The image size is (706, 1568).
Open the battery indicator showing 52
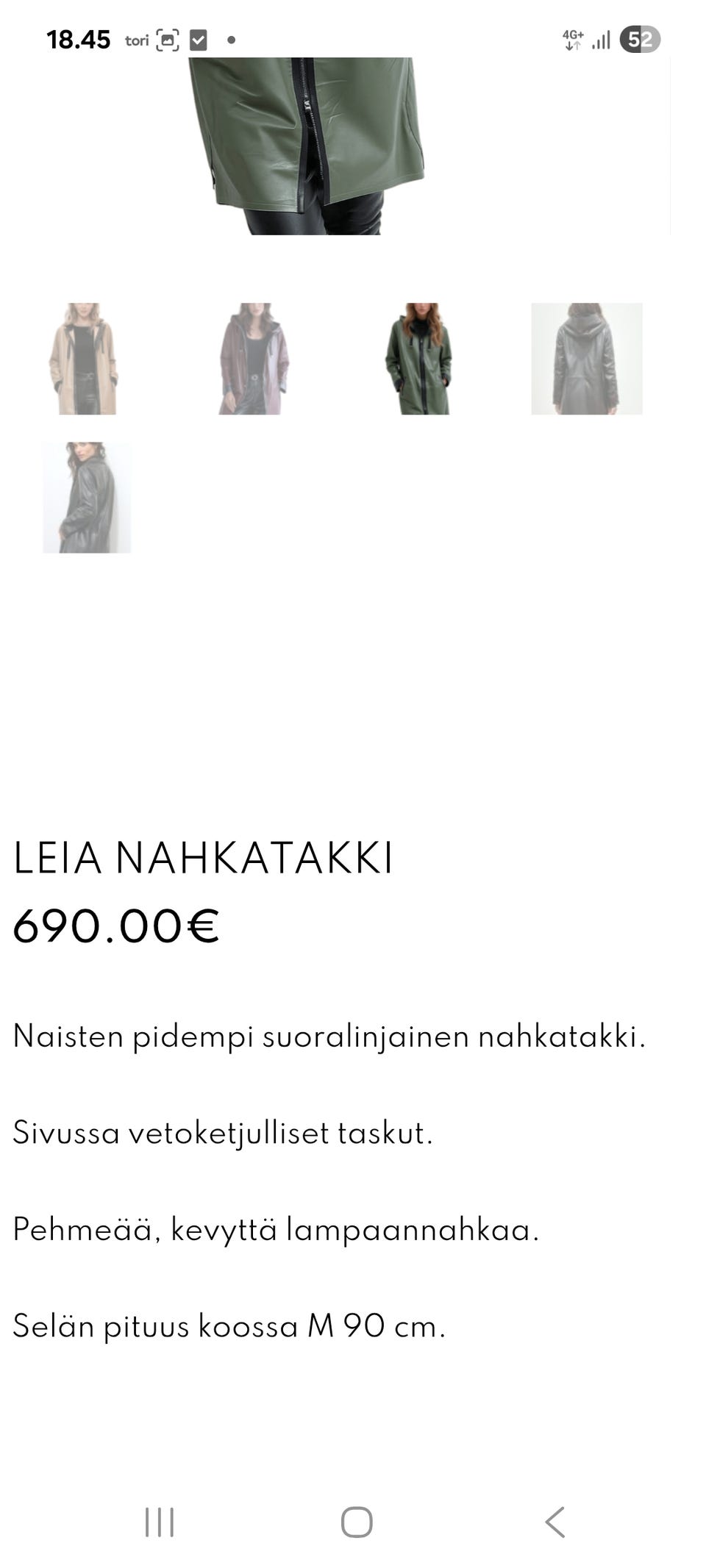[x=638, y=40]
